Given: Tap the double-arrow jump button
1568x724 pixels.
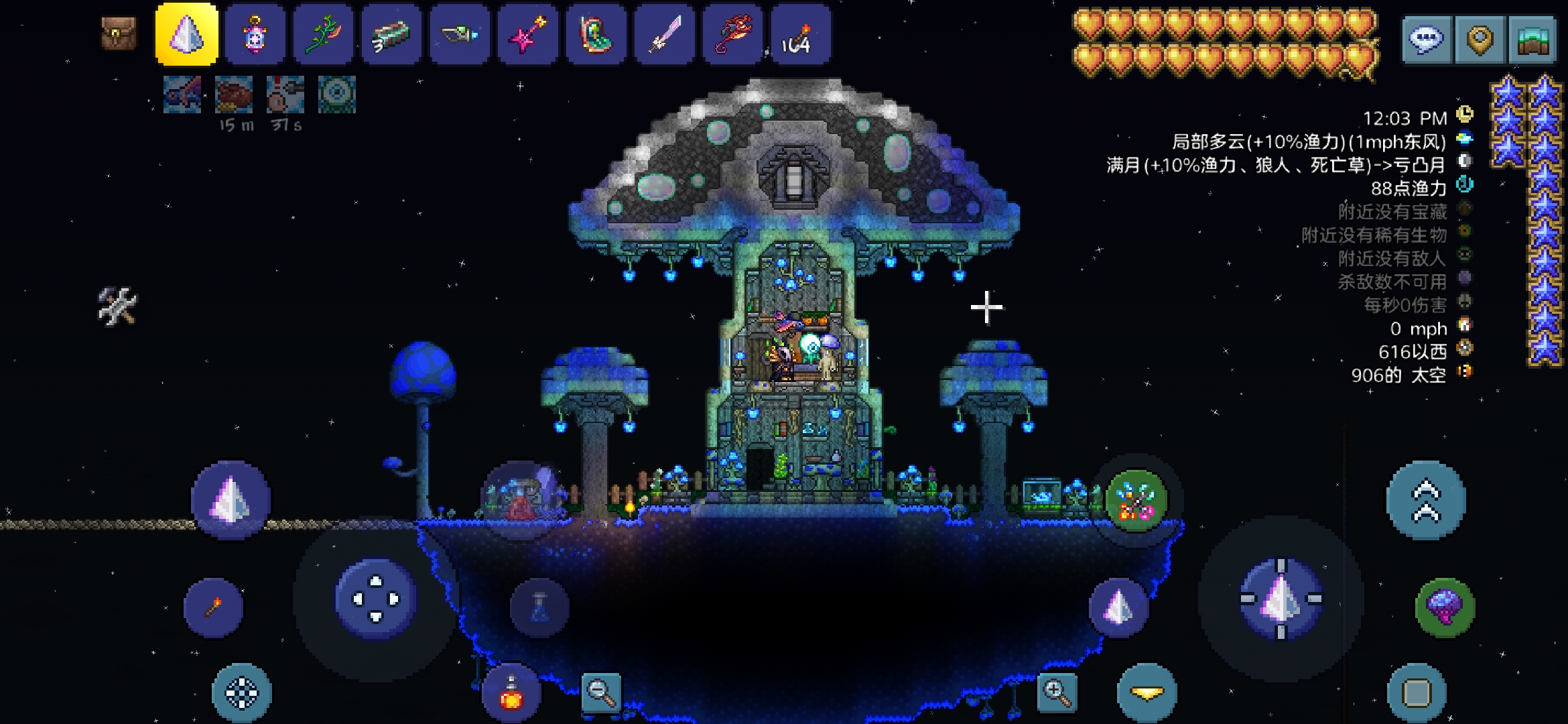Looking at the screenshot, I should pyautogui.click(x=1426, y=500).
